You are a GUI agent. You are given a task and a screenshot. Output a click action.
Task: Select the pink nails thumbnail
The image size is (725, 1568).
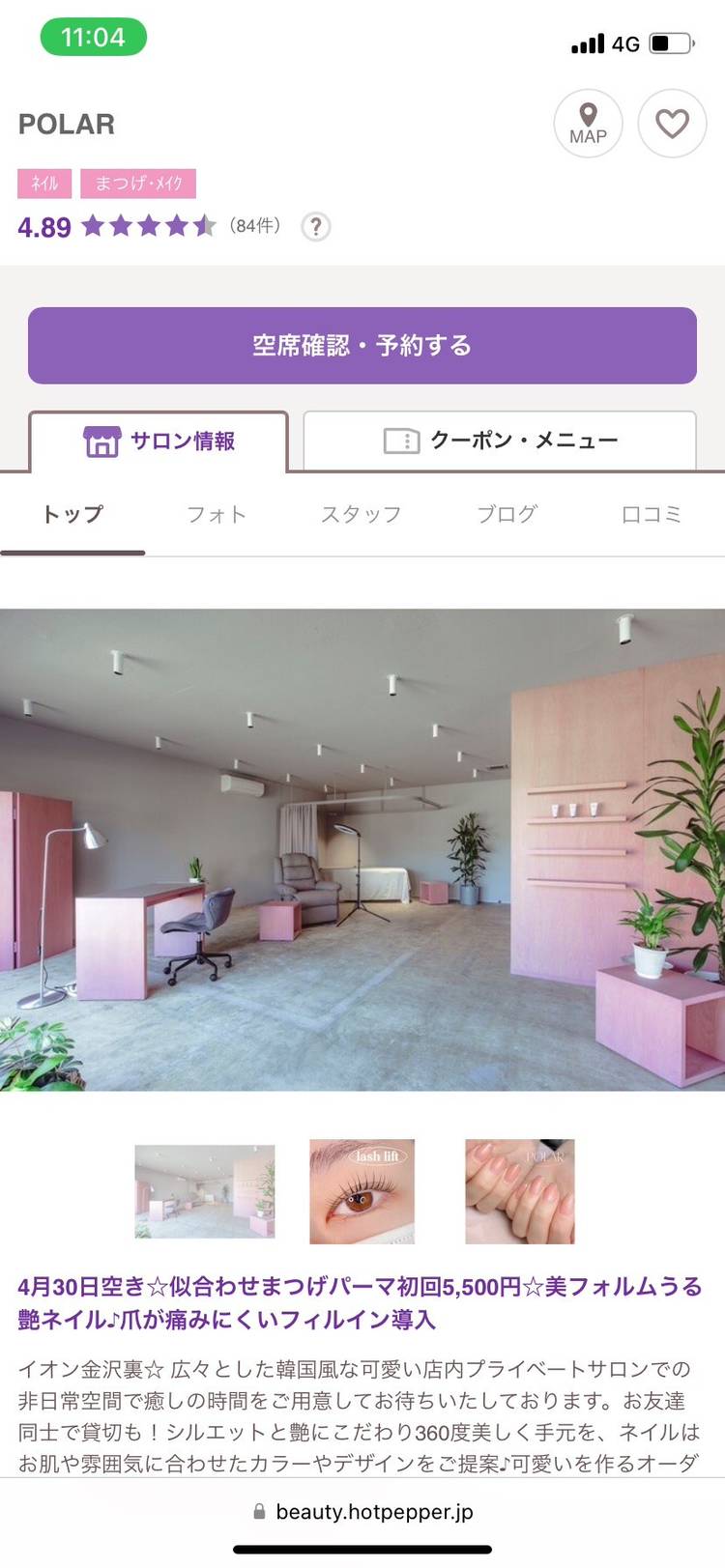point(520,1191)
